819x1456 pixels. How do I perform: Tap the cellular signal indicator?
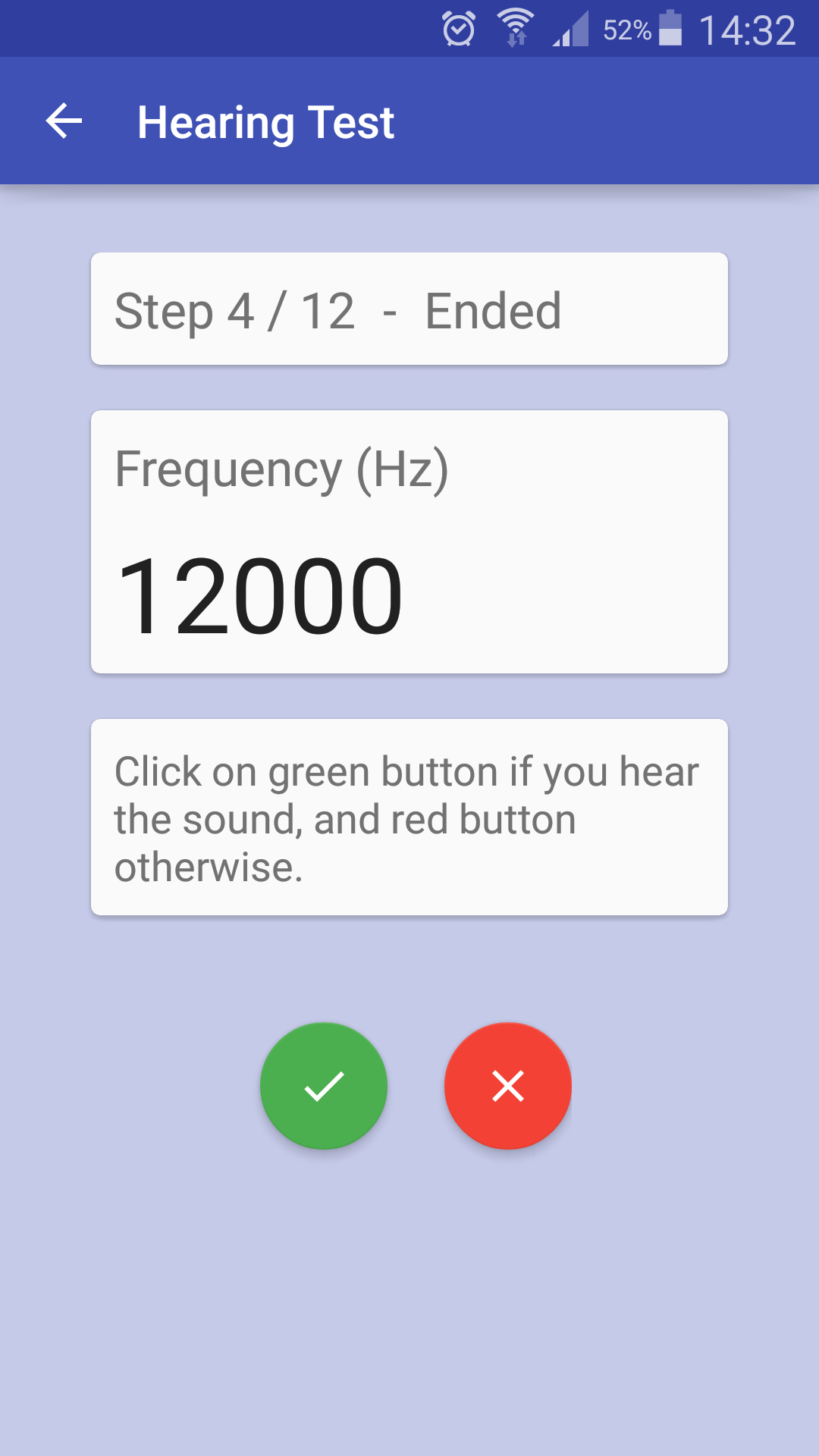(x=571, y=30)
